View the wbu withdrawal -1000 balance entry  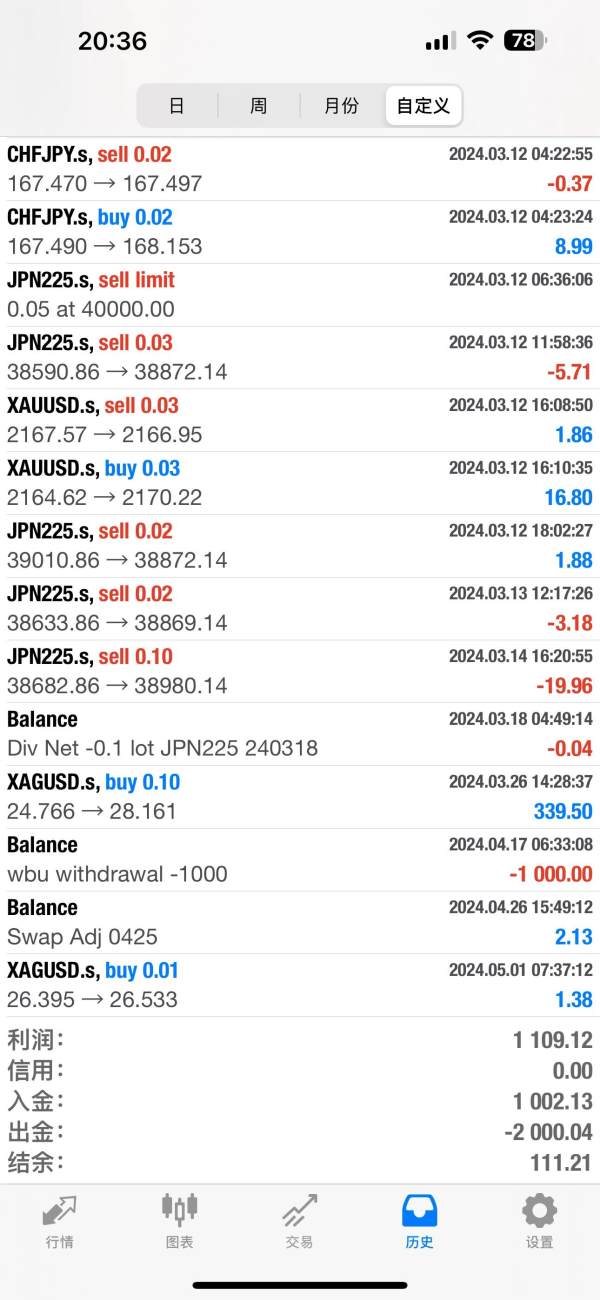click(300, 860)
